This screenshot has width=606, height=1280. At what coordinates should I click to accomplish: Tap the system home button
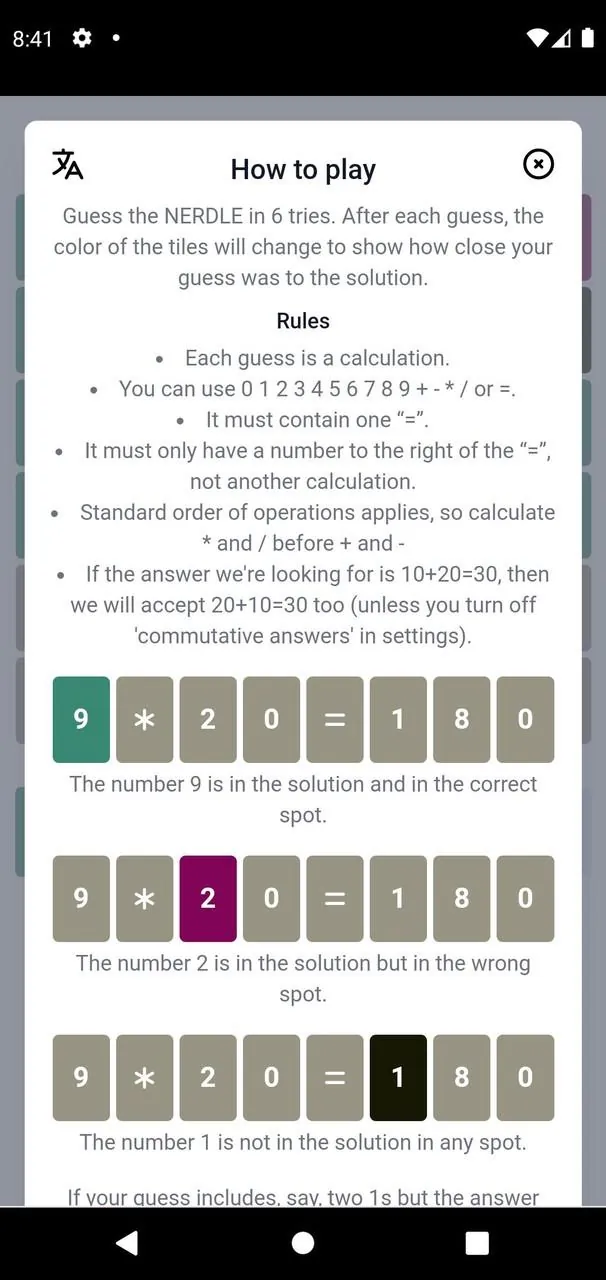303,1243
